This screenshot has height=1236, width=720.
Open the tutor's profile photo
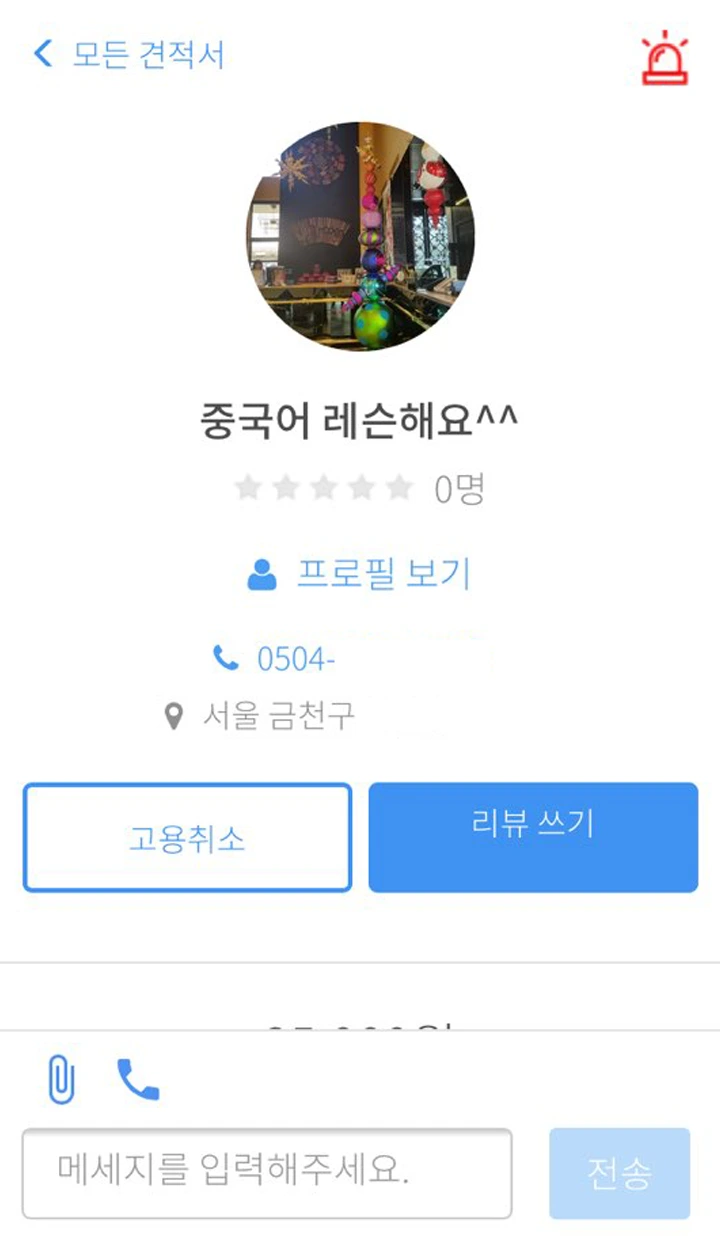coord(360,235)
